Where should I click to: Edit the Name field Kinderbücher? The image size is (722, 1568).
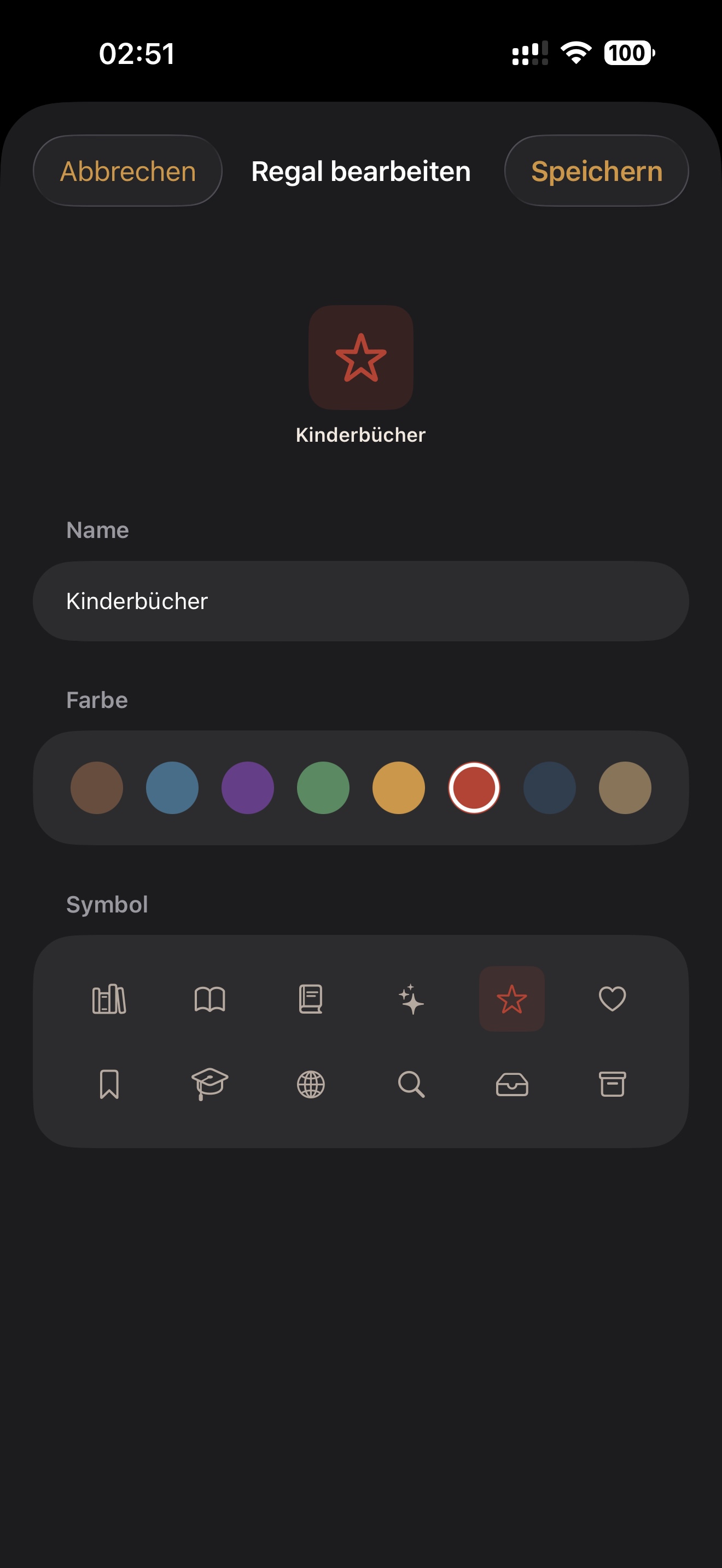point(360,601)
